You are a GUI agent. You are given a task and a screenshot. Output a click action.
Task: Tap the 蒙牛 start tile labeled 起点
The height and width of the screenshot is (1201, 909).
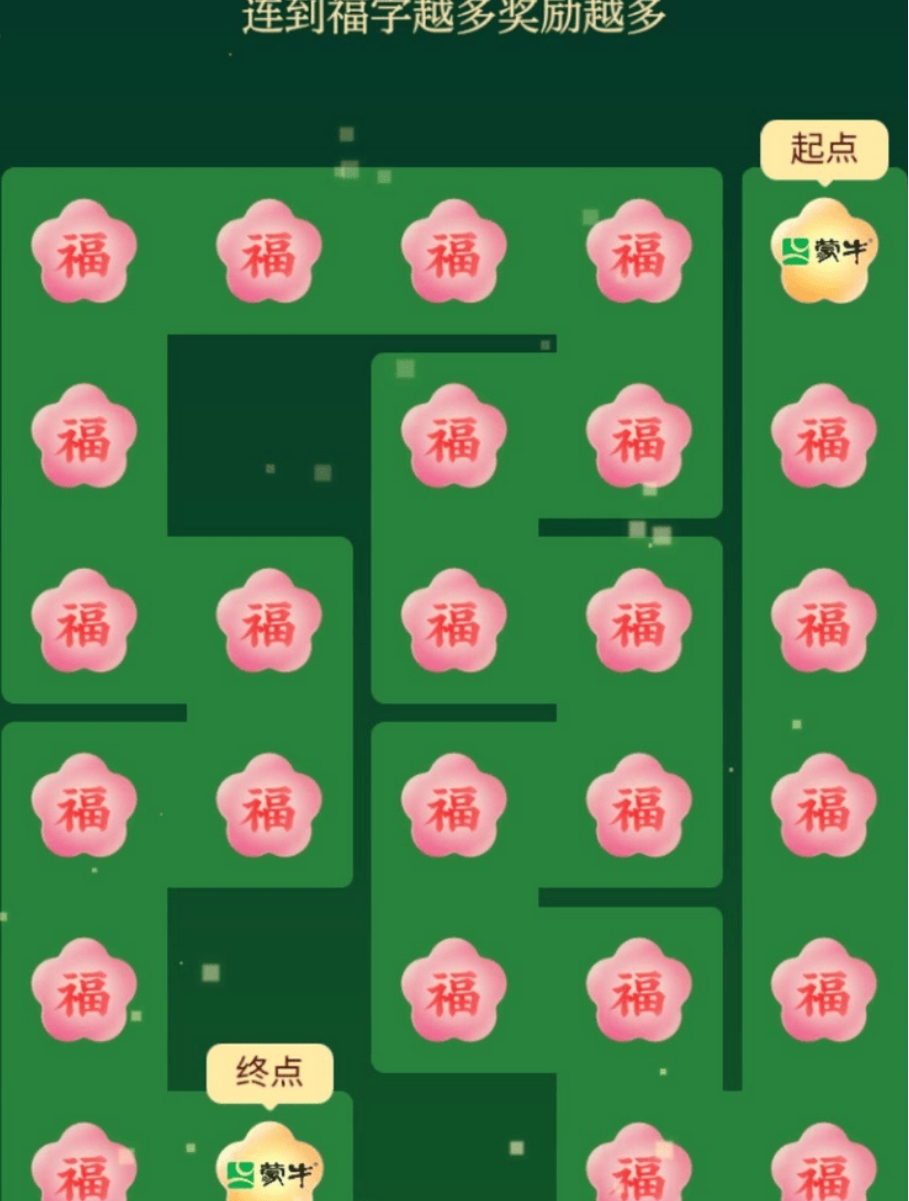coord(824,251)
